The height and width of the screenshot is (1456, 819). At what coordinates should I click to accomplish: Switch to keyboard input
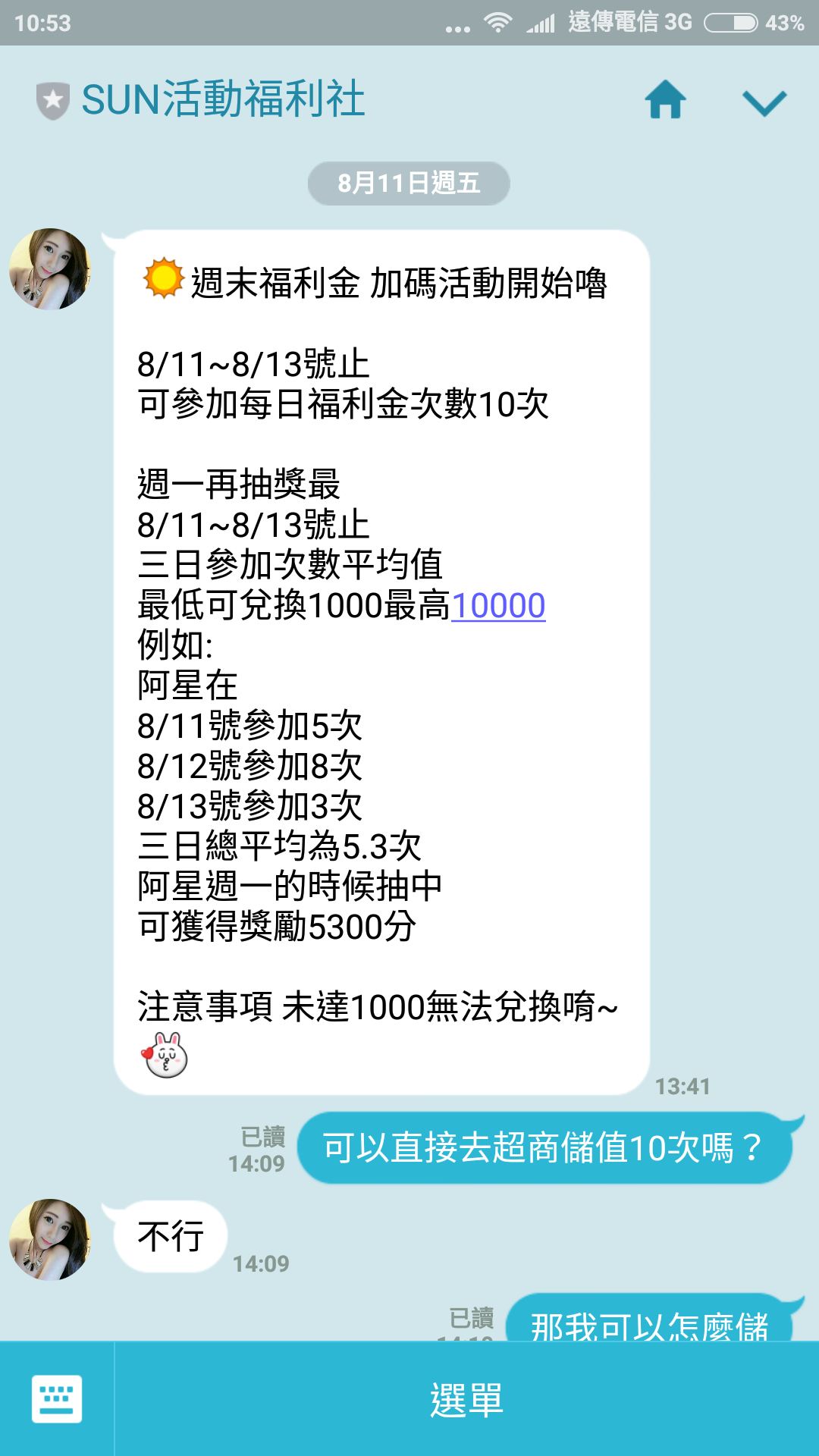(57, 1399)
